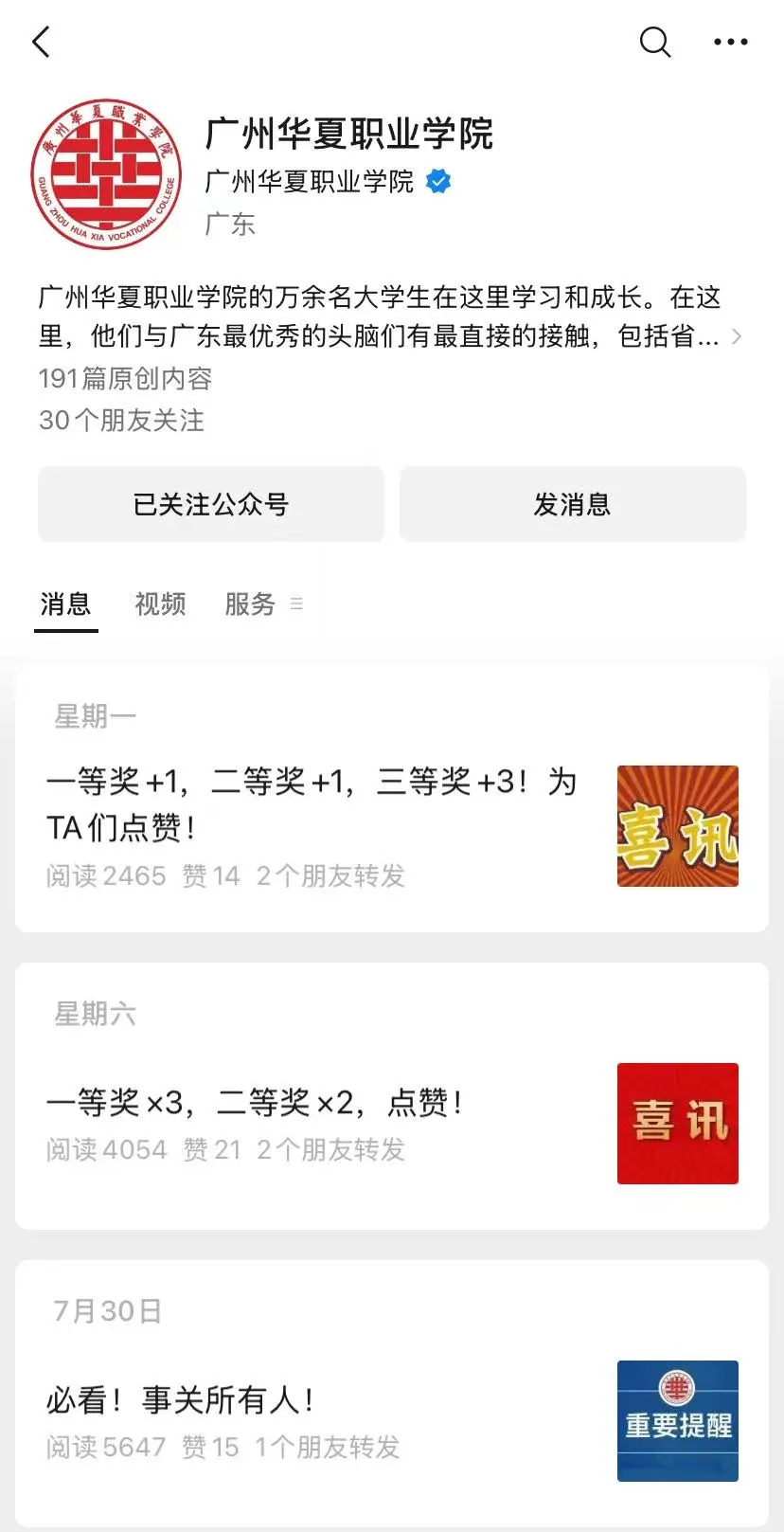Open article 一等奖×3，二等奖×2，点赞
784x1532 pixels.
tap(256, 1103)
